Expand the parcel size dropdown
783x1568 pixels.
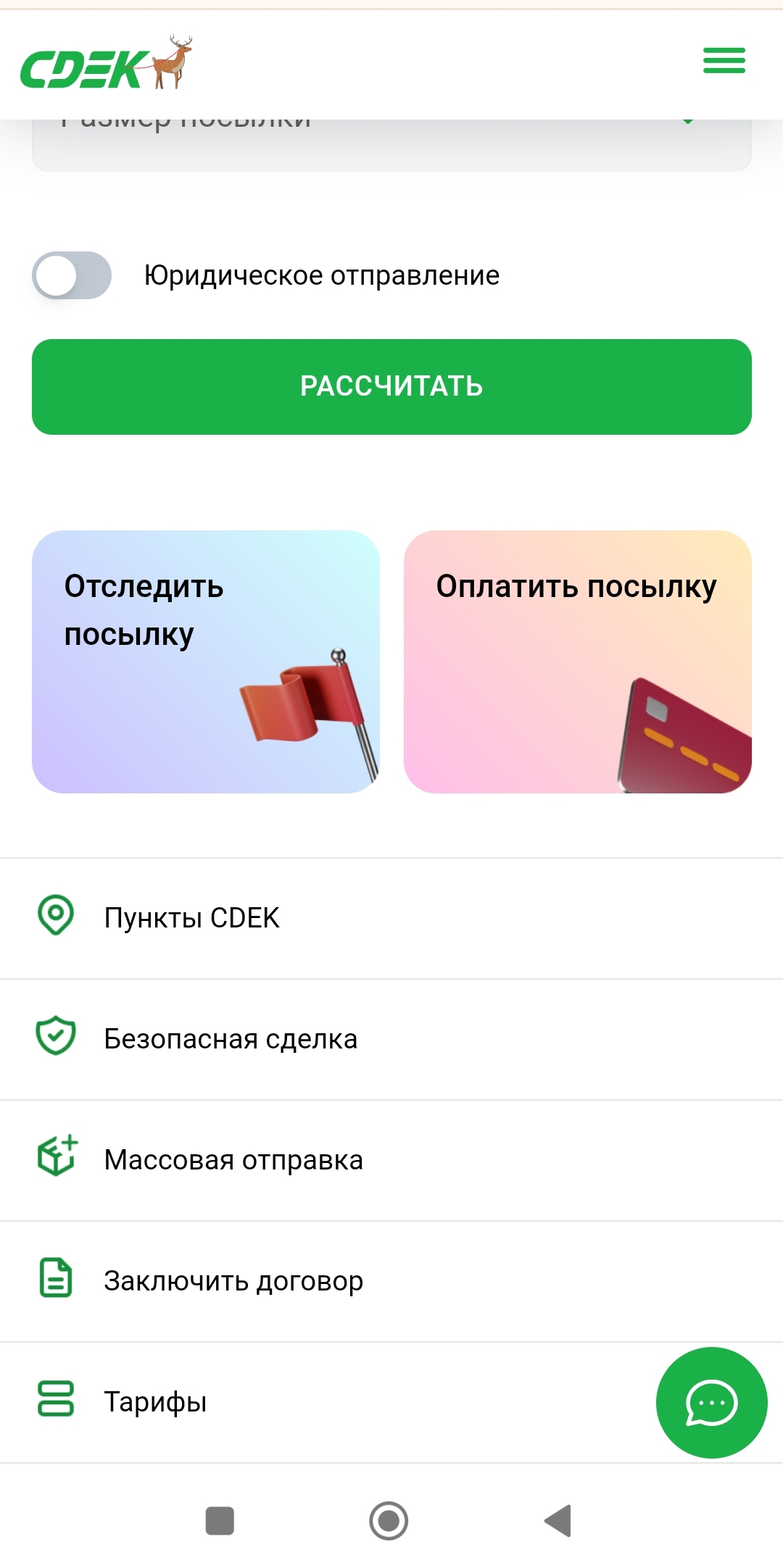(x=391, y=145)
